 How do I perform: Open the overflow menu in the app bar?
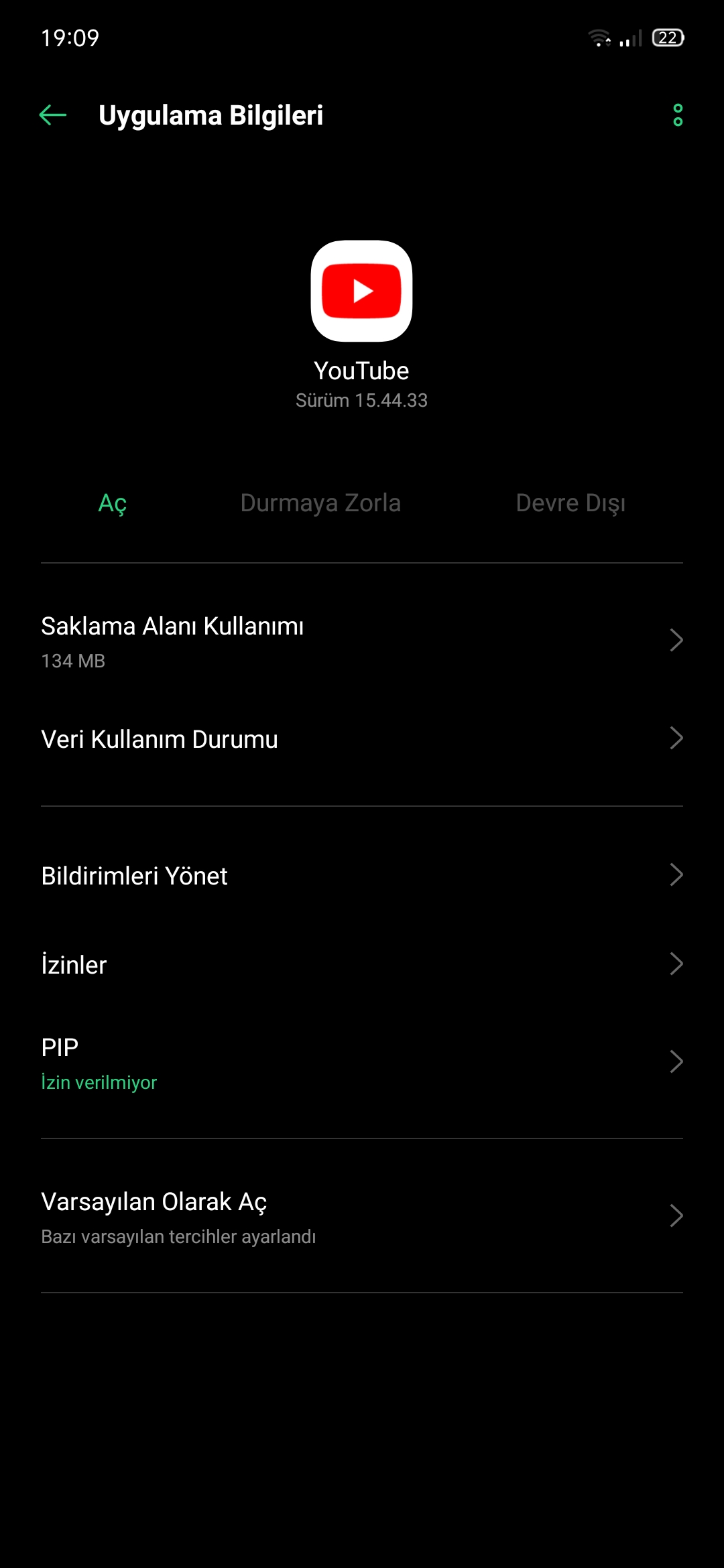tap(678, 115)
